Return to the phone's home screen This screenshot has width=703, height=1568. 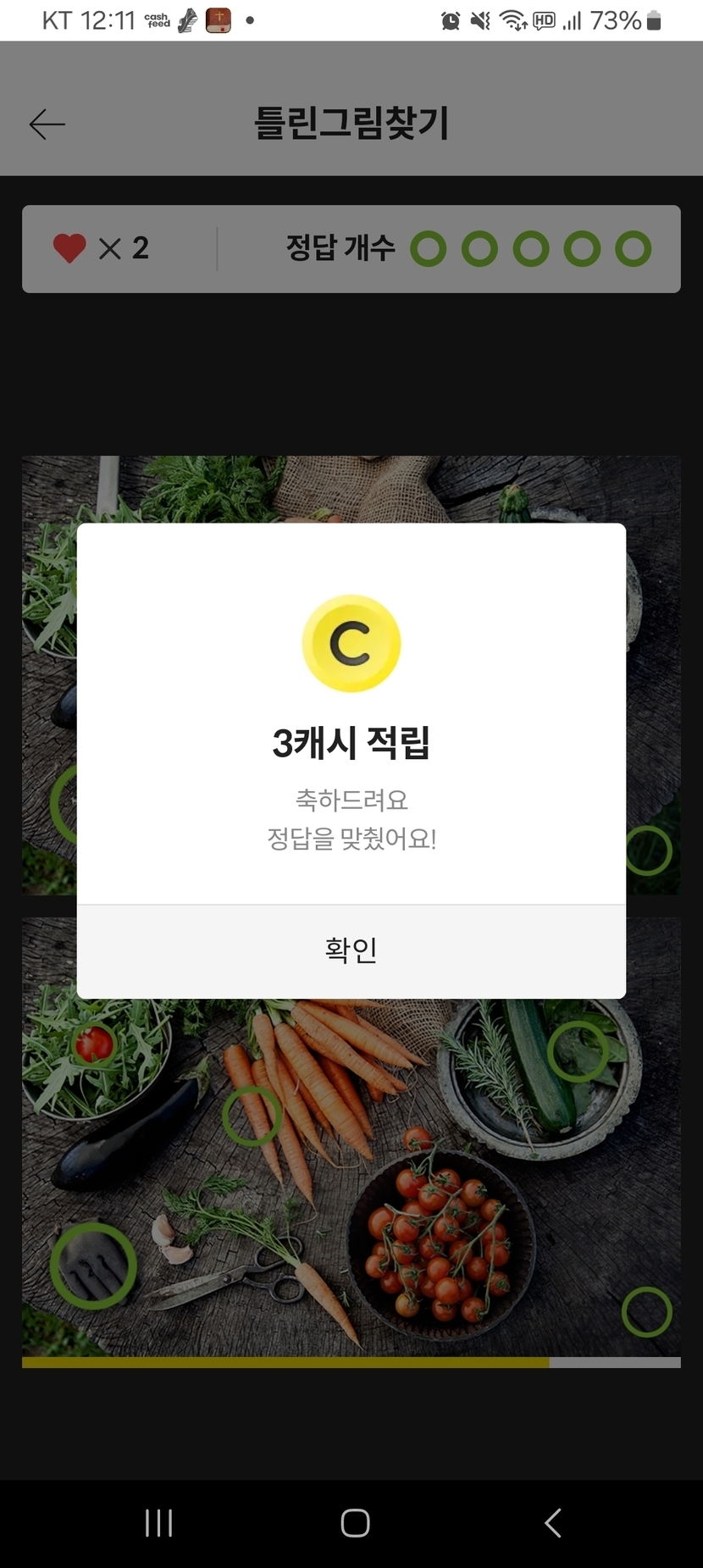point(355,1522)
